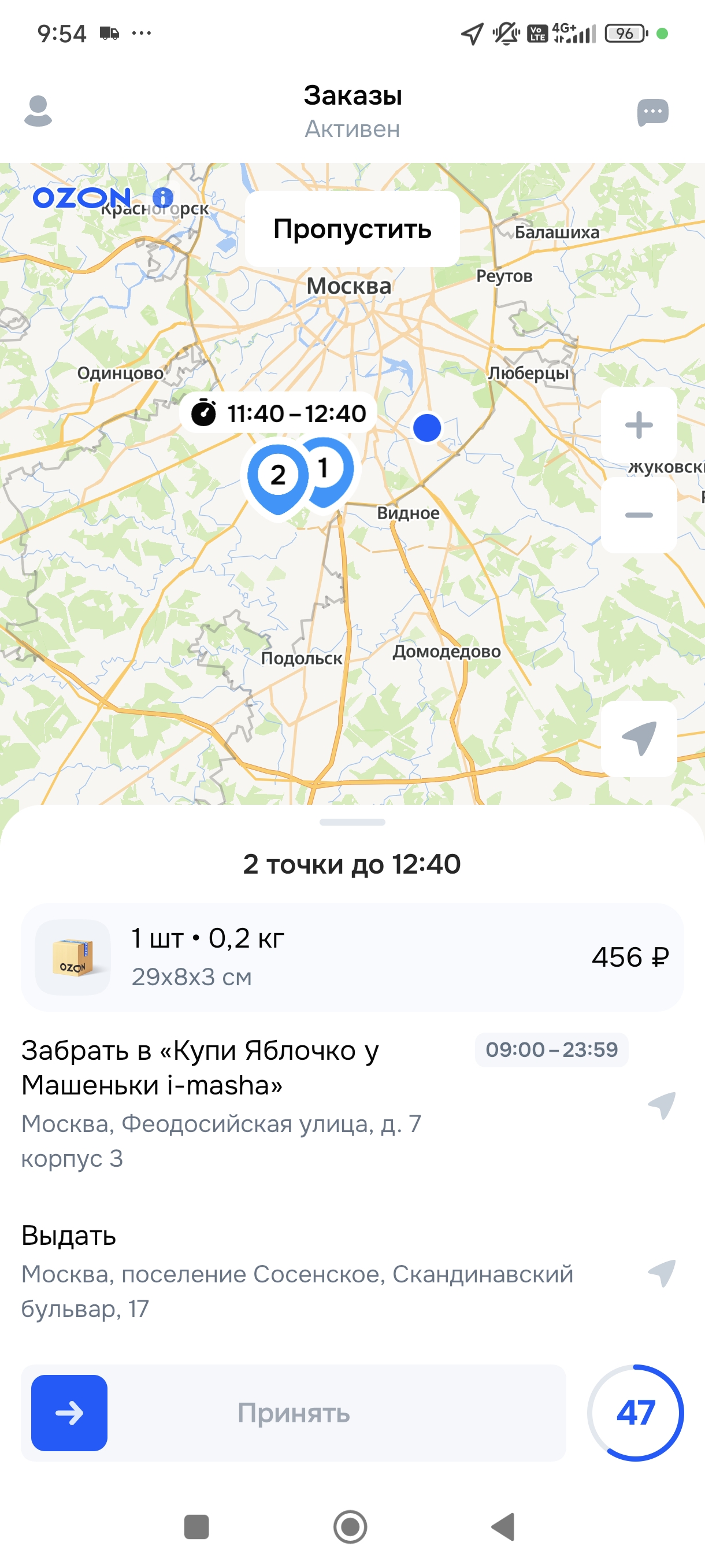Image resolution: width=705 pixels, height=1568 pixels.
Task: Open the chat messages icon
Action: [652, 112]
